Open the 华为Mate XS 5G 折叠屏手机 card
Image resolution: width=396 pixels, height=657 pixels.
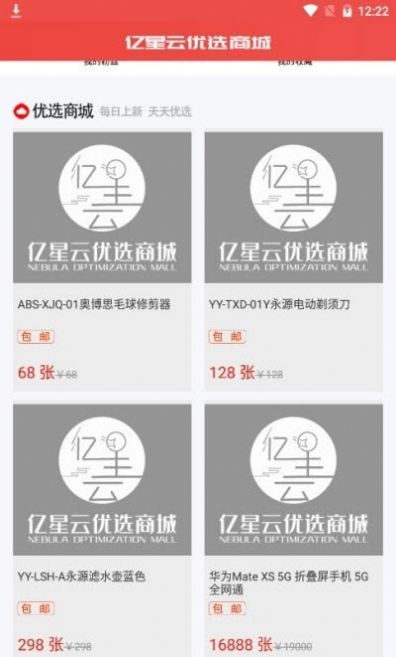pyautogui.click(x=293, y=530)
